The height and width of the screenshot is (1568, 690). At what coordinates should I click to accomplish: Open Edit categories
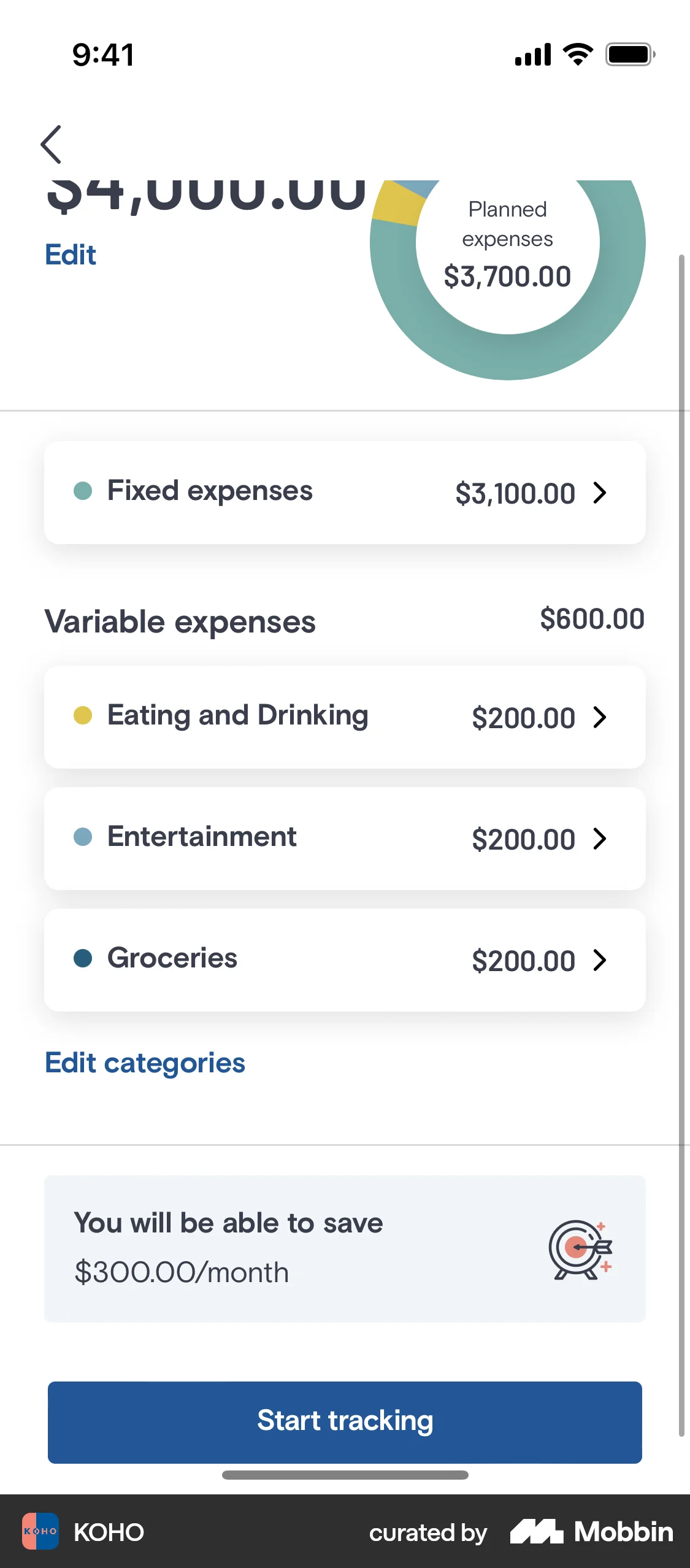145,1063
